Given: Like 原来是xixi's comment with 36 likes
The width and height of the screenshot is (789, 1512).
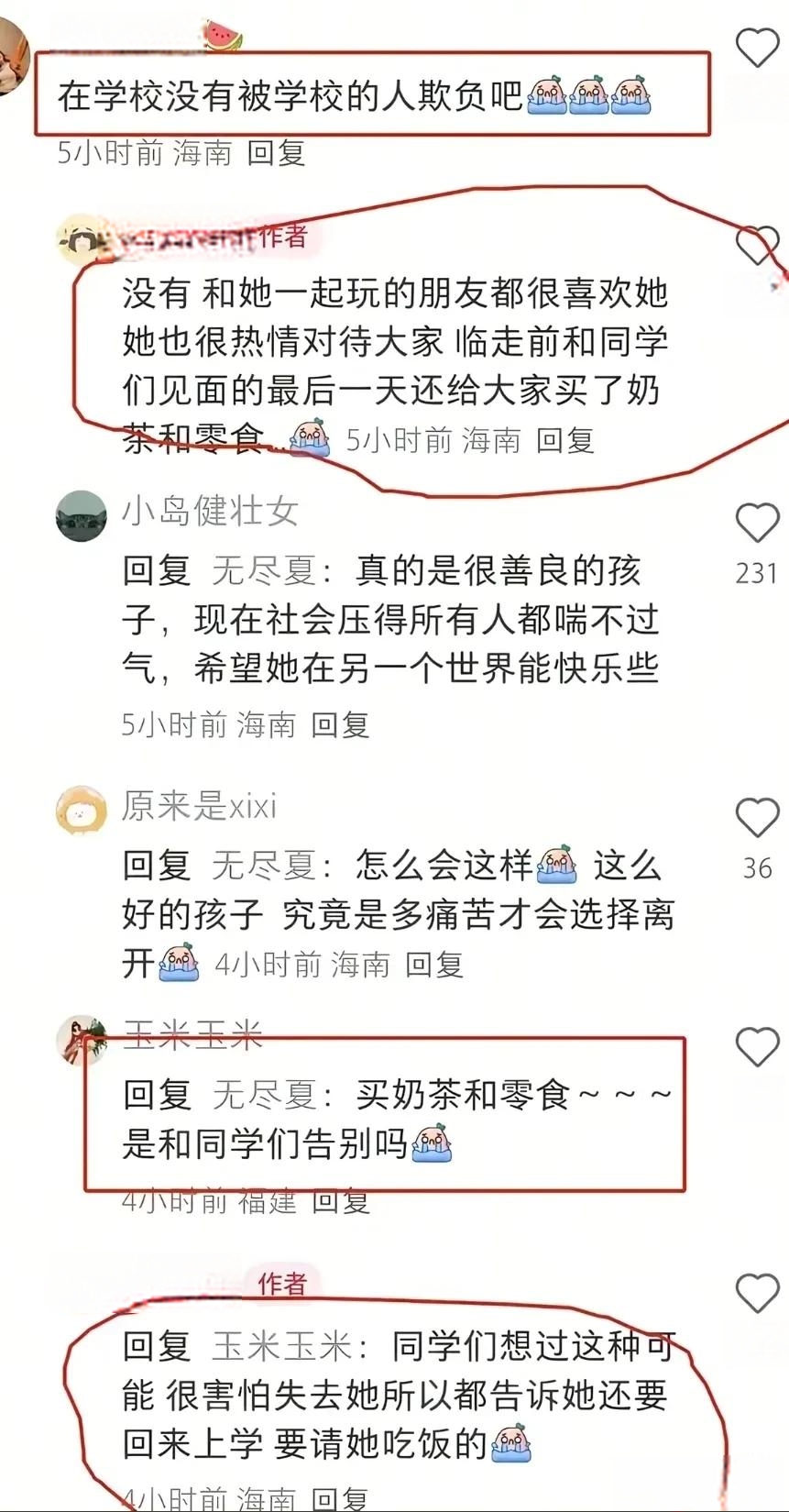Looking at the screenshot, I should (x=757, y=818).
